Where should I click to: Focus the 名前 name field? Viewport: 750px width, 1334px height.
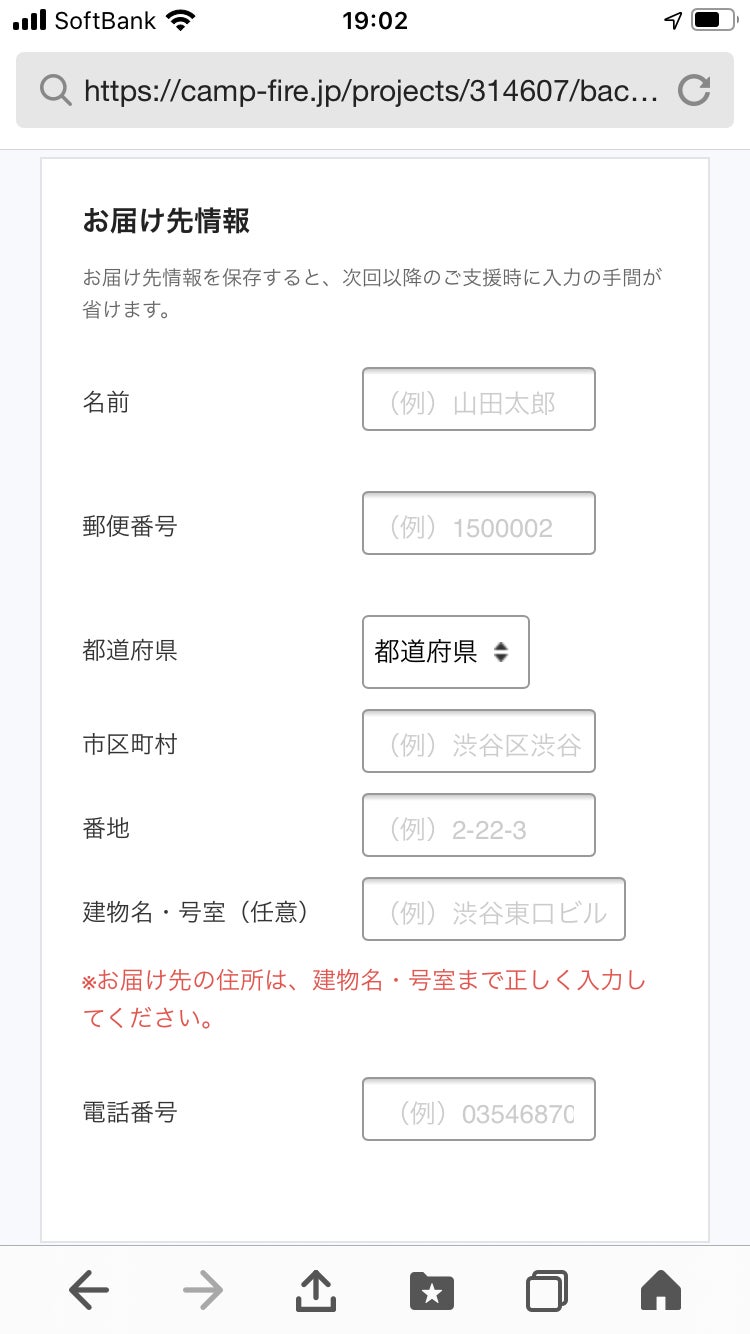[478, 400]
